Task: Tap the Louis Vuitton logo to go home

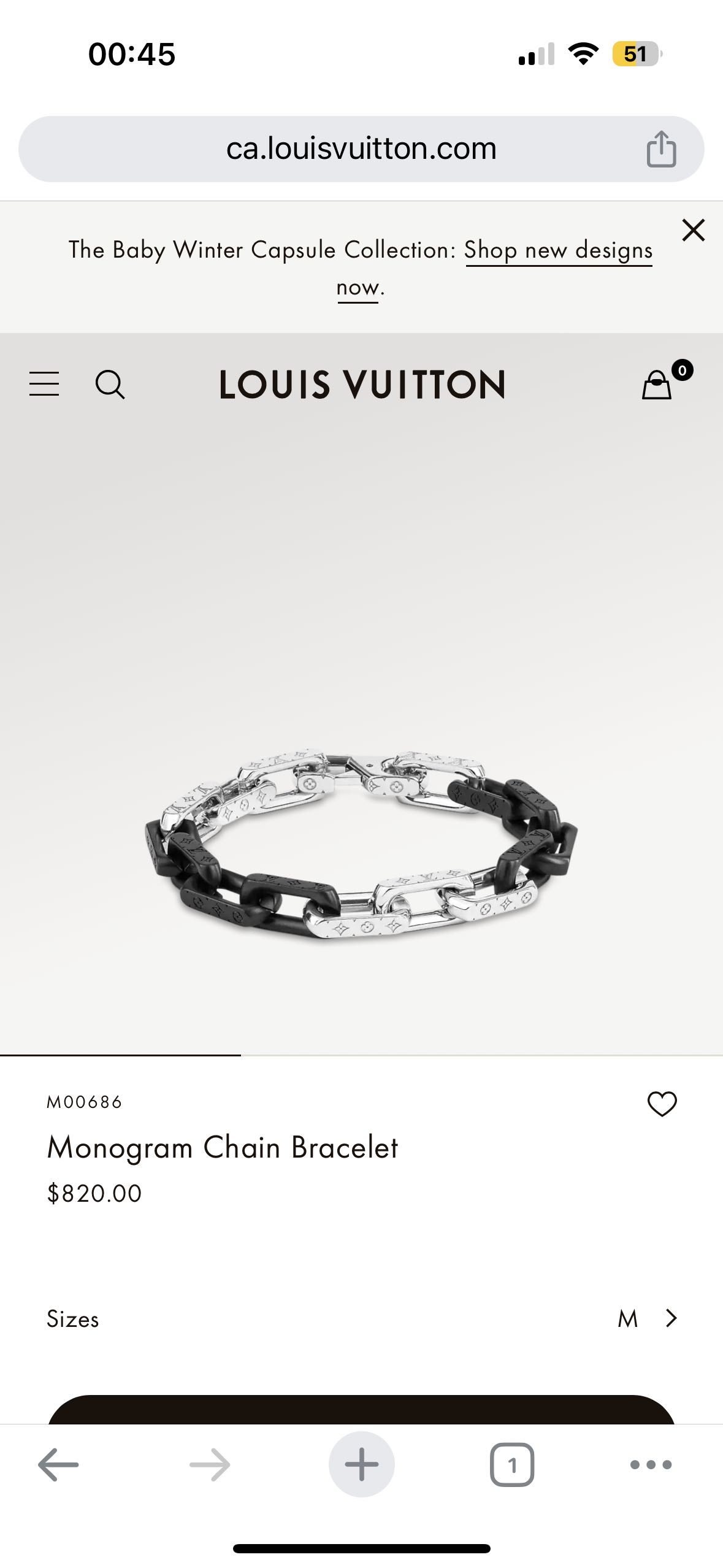Action: click(362, 385)
